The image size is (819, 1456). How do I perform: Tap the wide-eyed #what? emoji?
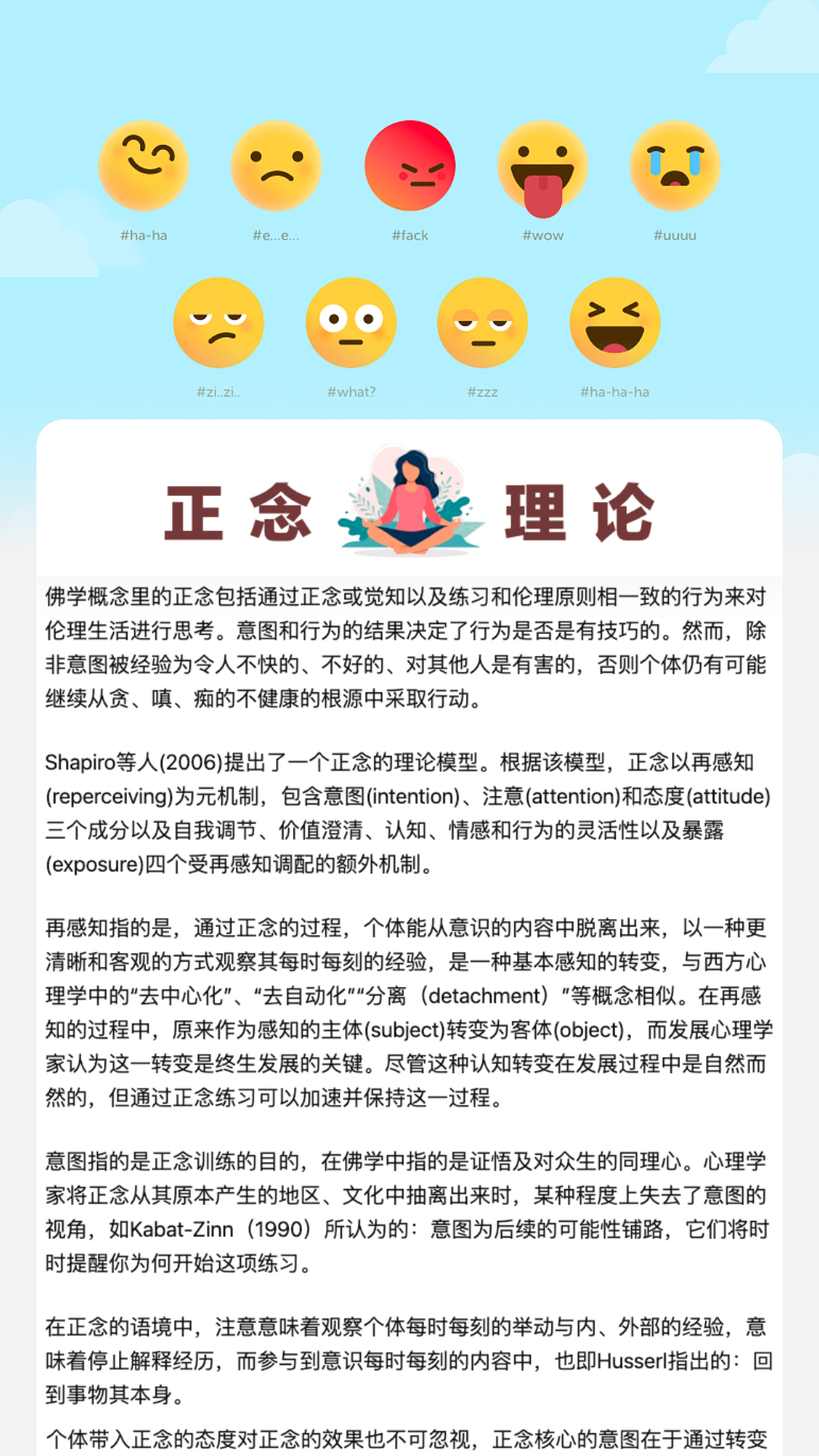coord(351,322)
